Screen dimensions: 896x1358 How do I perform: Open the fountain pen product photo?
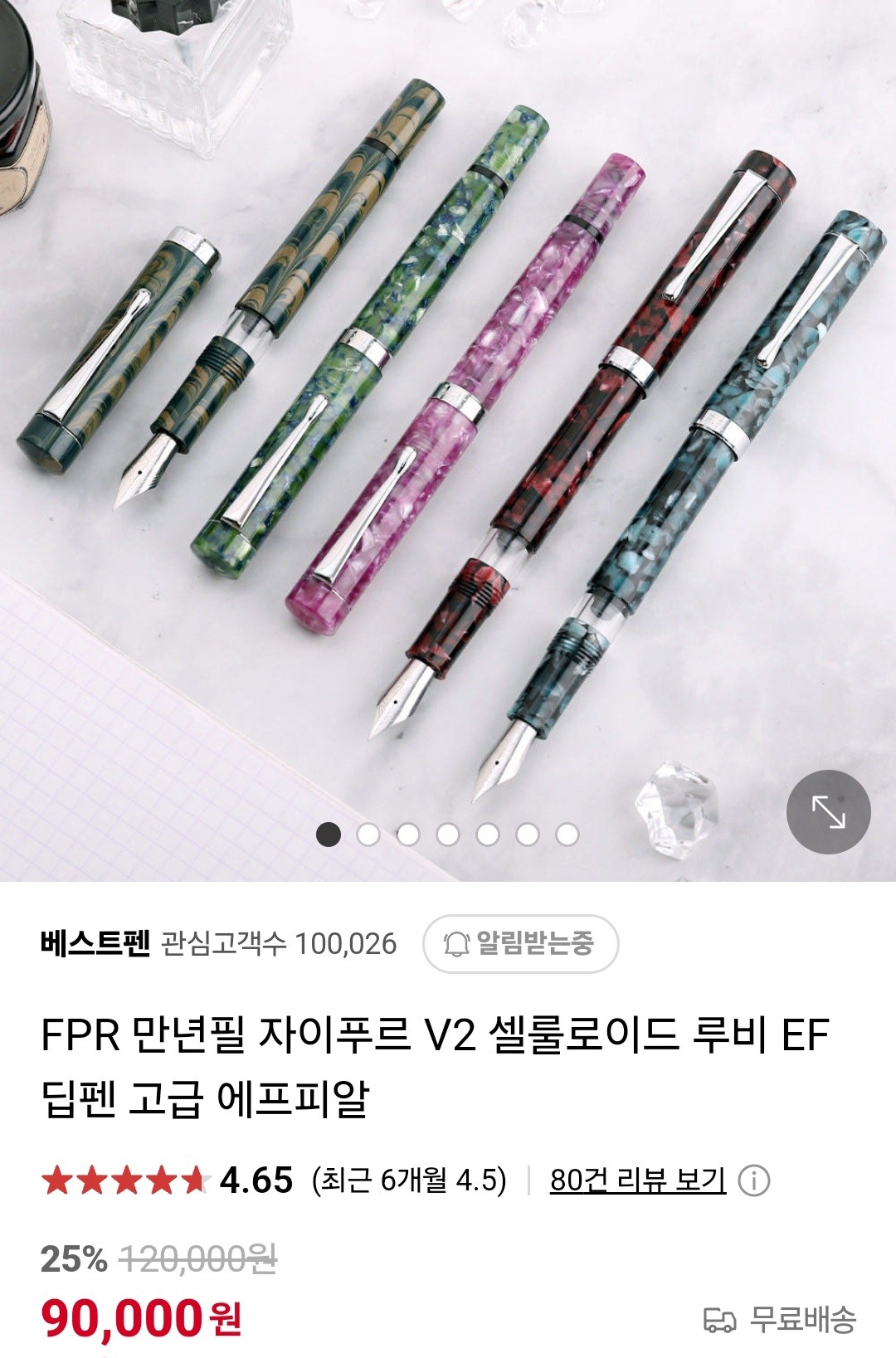(x=448, y=415)
